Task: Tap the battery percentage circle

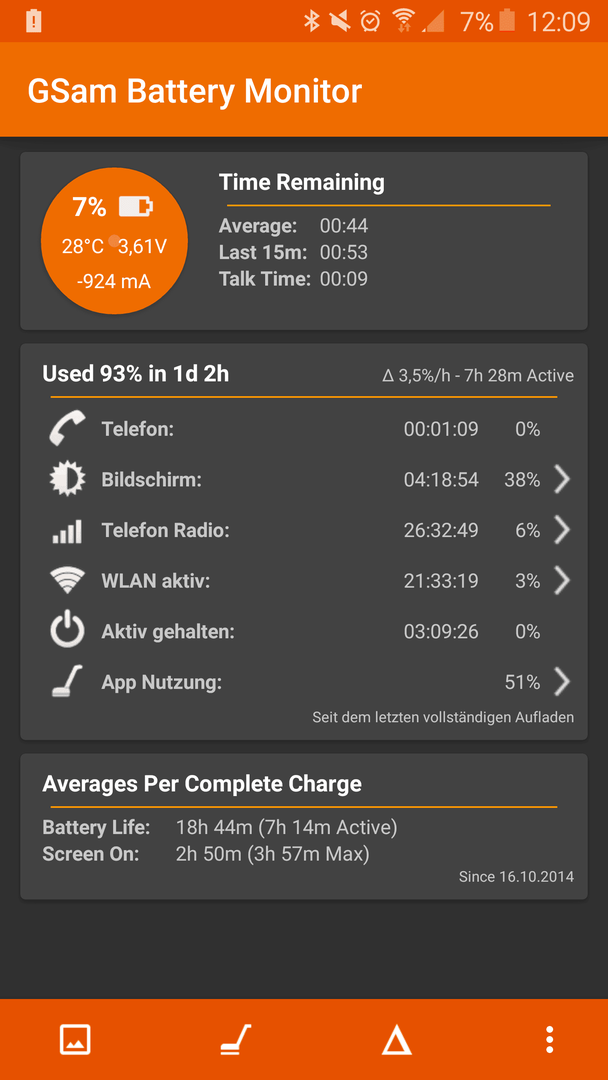Action: 114,241
